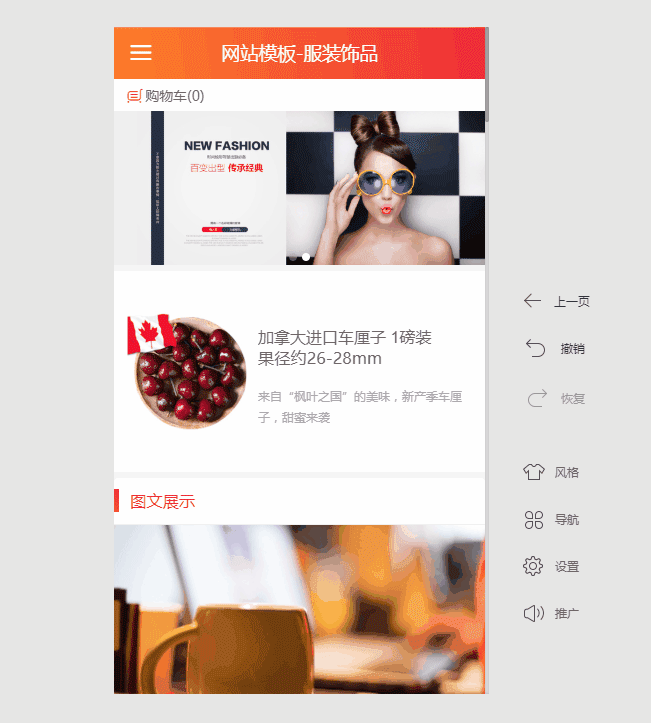Viewport: 651px width, 723px height.
Task: Open 导航 navigation settings
Action: point(552,520)
